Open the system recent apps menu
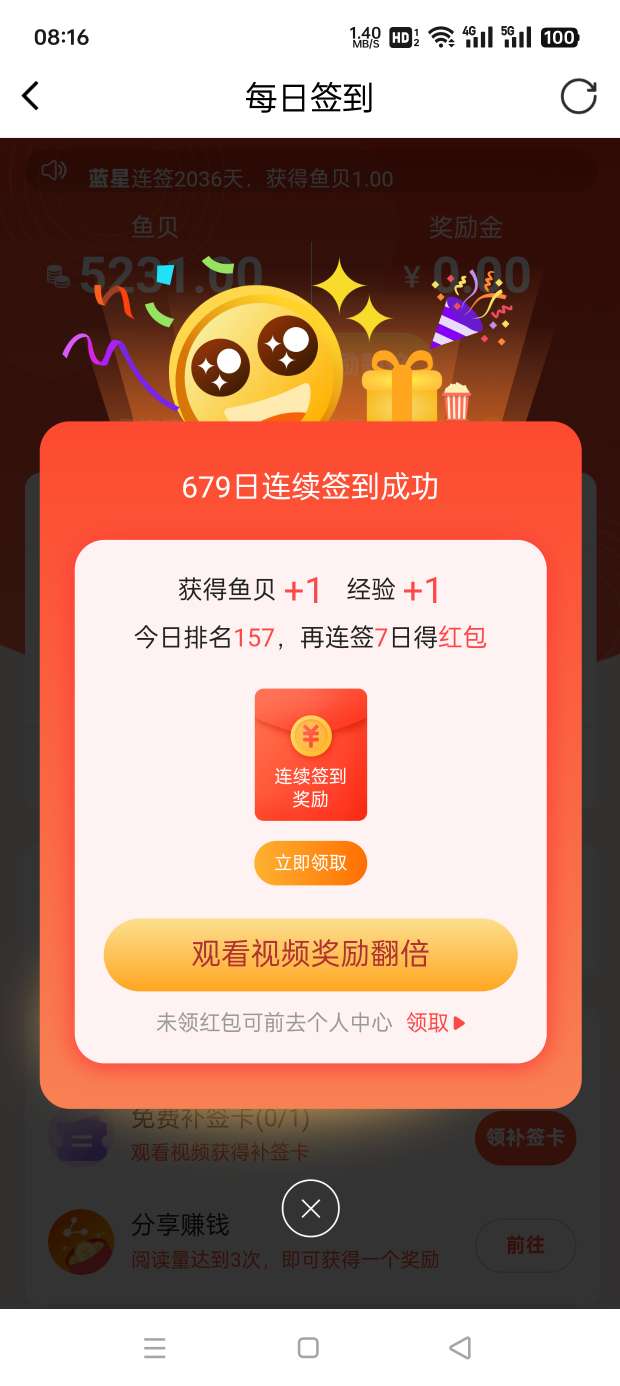 point(155,1347)
